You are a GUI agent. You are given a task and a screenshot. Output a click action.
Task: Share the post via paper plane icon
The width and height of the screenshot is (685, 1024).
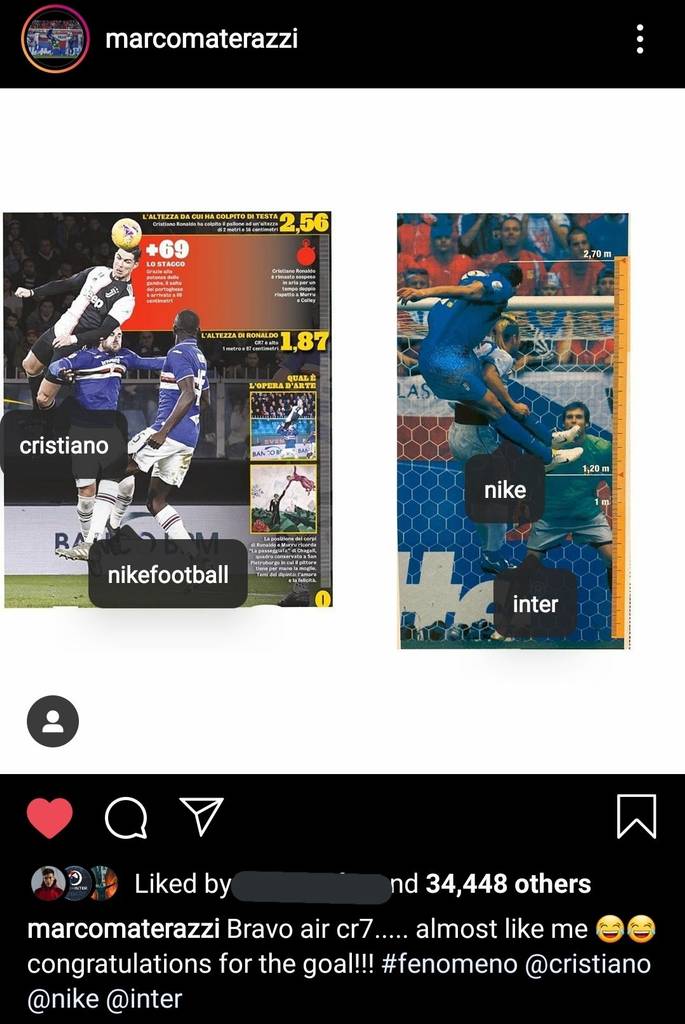[201, 816]
